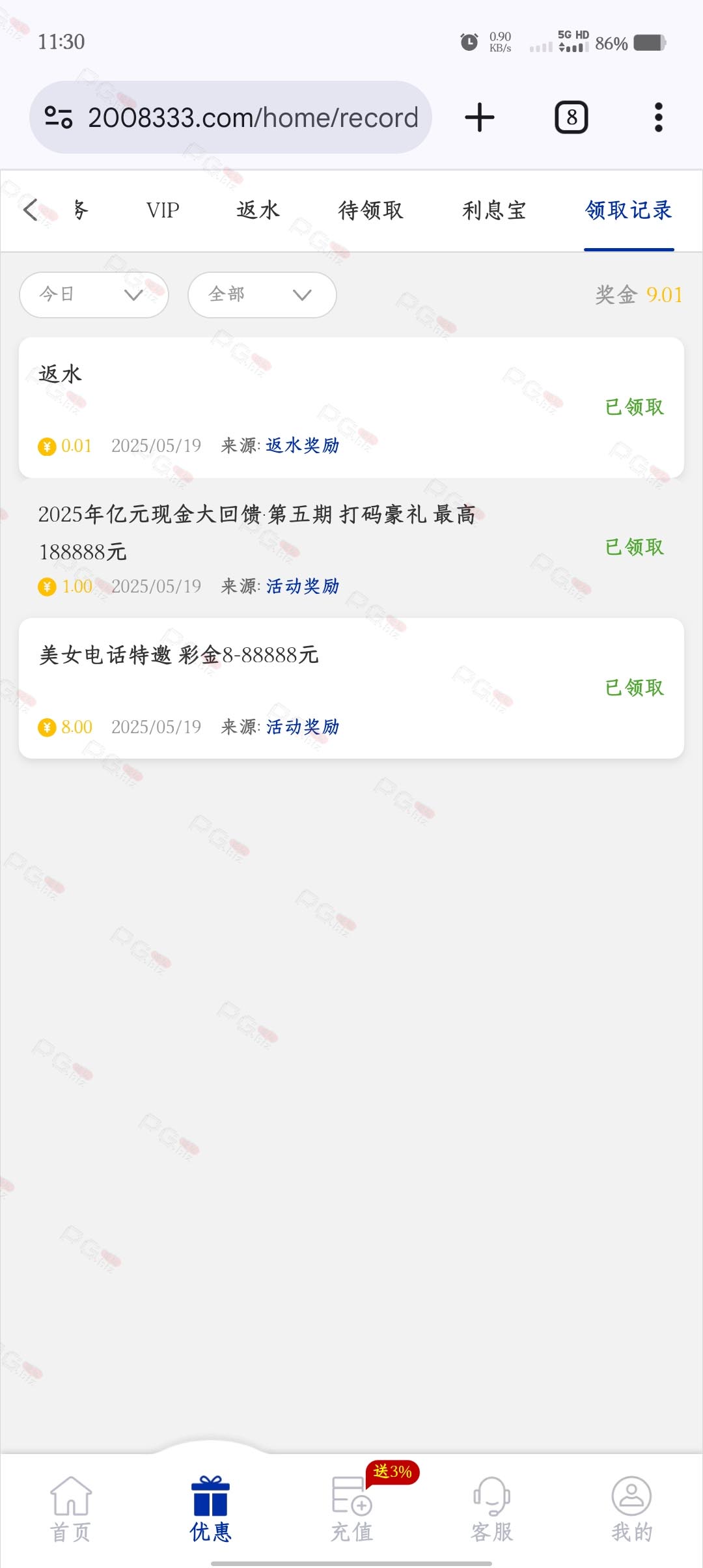The image size is (703, 1568).
Task: Open the 利息宝 tab
Action: coord(495,210)
